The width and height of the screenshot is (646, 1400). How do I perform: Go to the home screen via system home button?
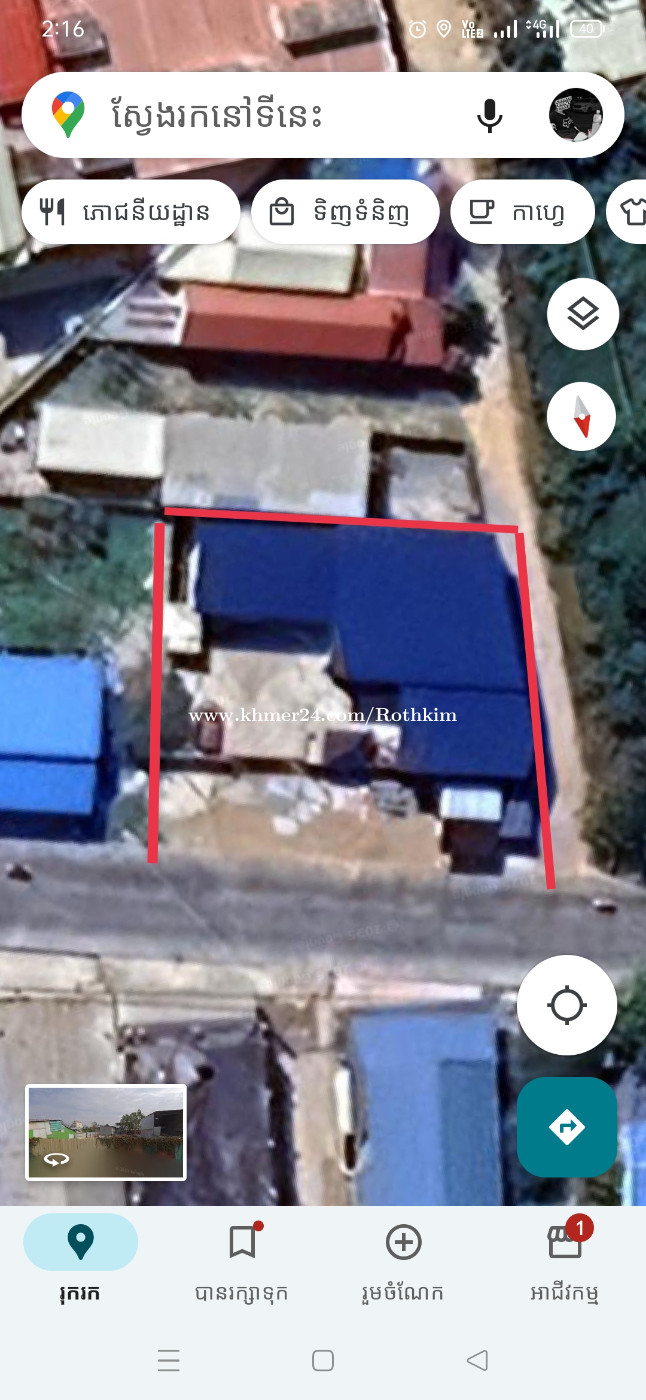[x=323, y=1360]
